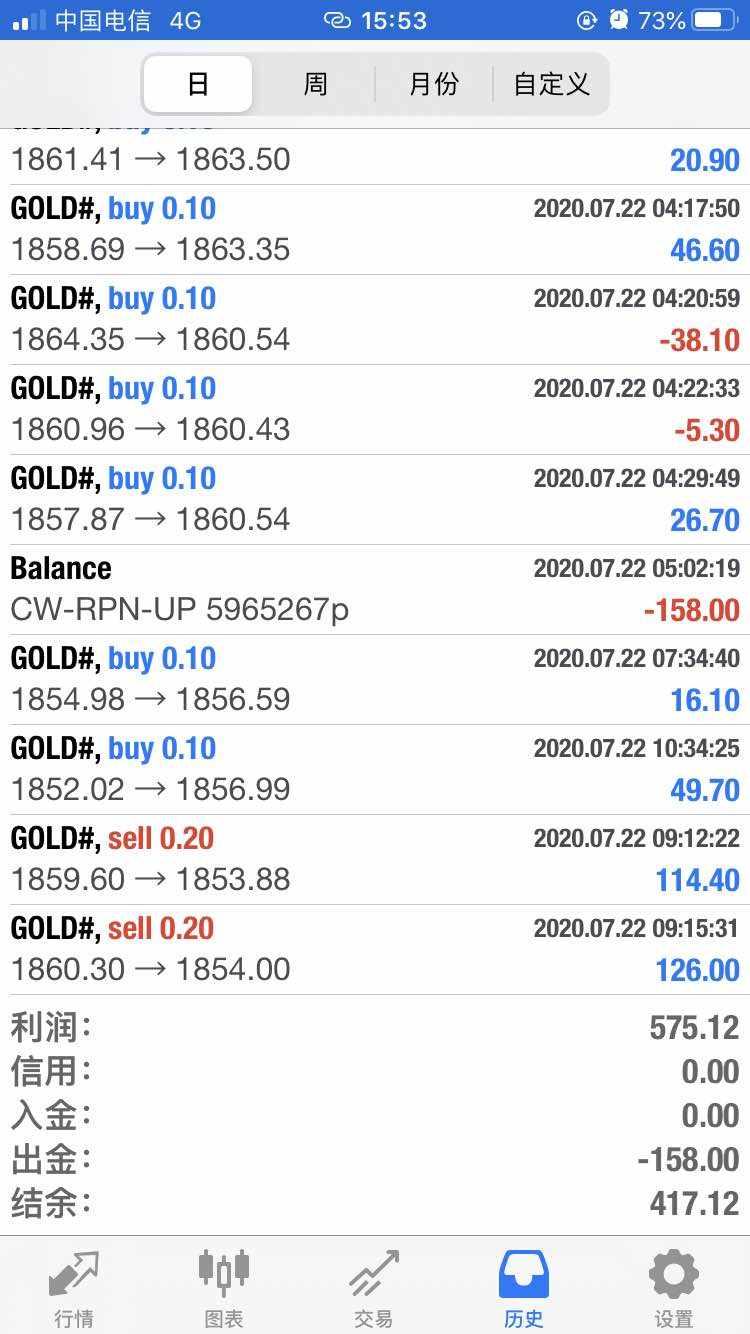Show details of GOLD# trade at 10:34:25
The image size is (750, 1334).
(x=375, y=770)
